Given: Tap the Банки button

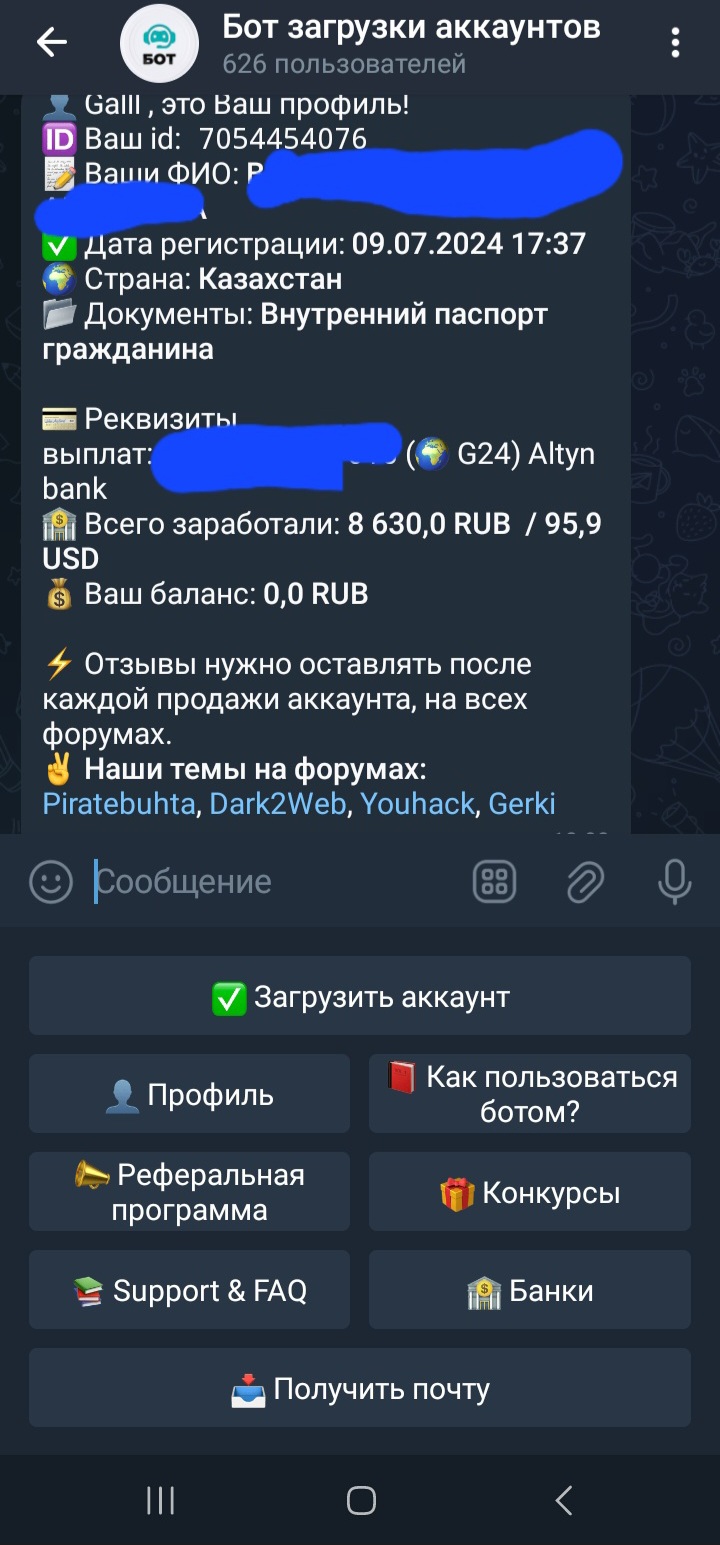Looking at the screenshot, I should [530, 1290].
